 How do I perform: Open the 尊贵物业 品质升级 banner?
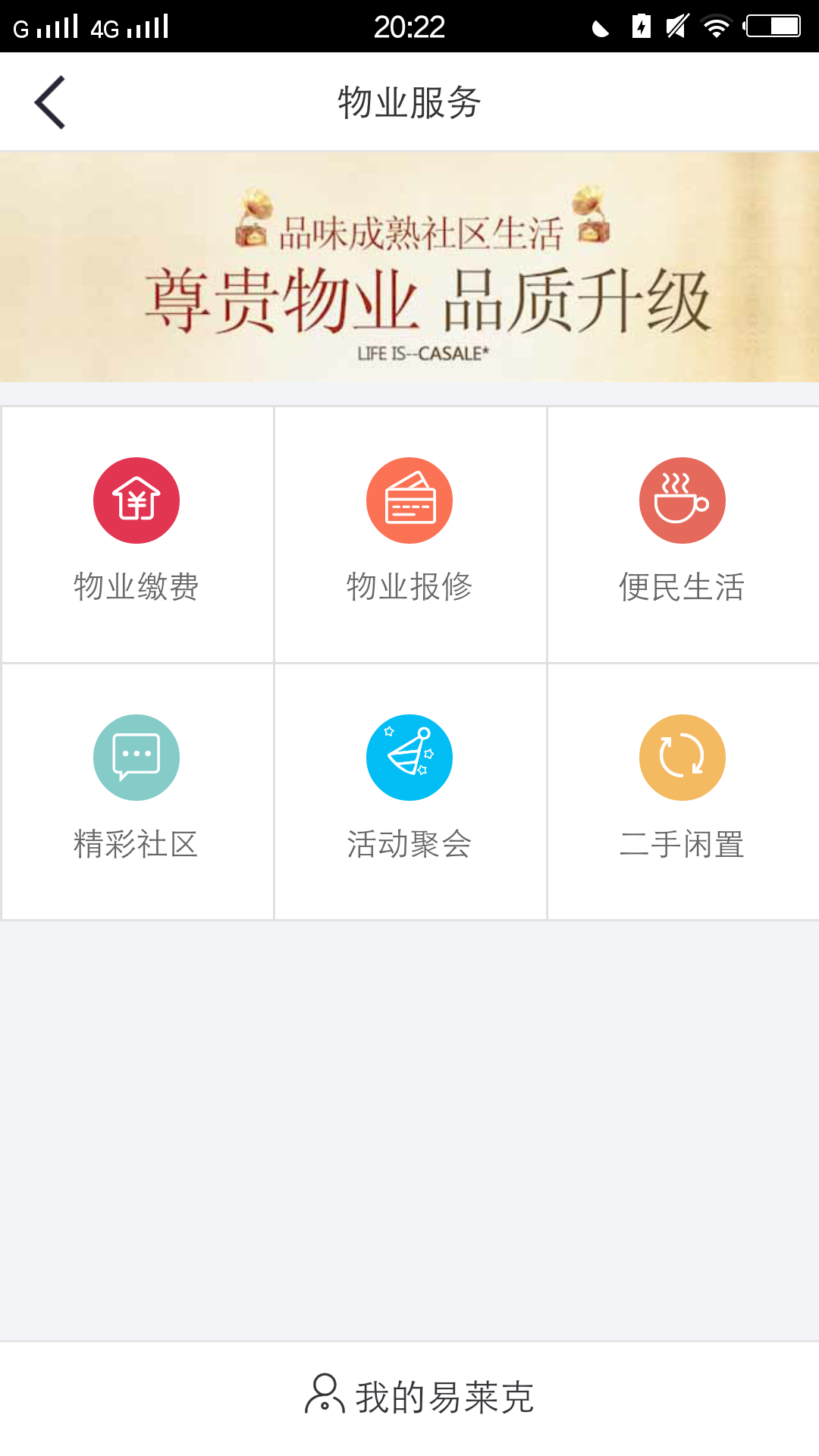409,267
